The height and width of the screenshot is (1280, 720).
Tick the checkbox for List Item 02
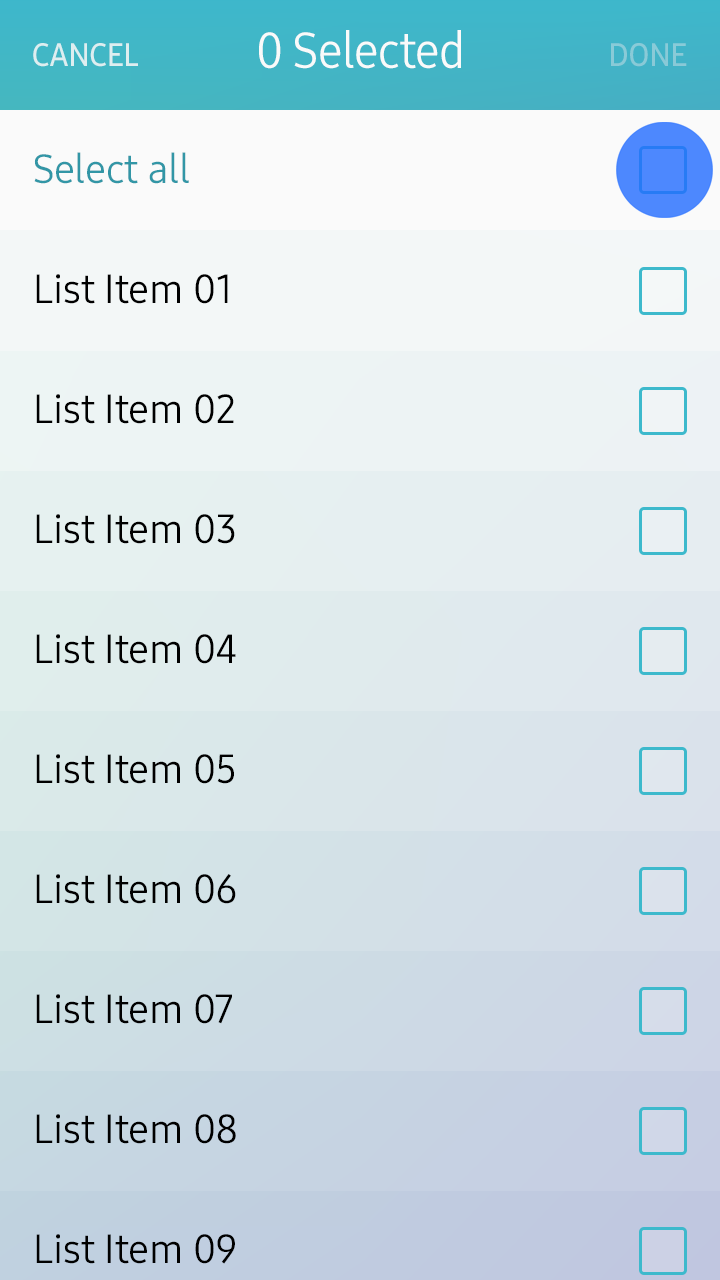[663, 411]
